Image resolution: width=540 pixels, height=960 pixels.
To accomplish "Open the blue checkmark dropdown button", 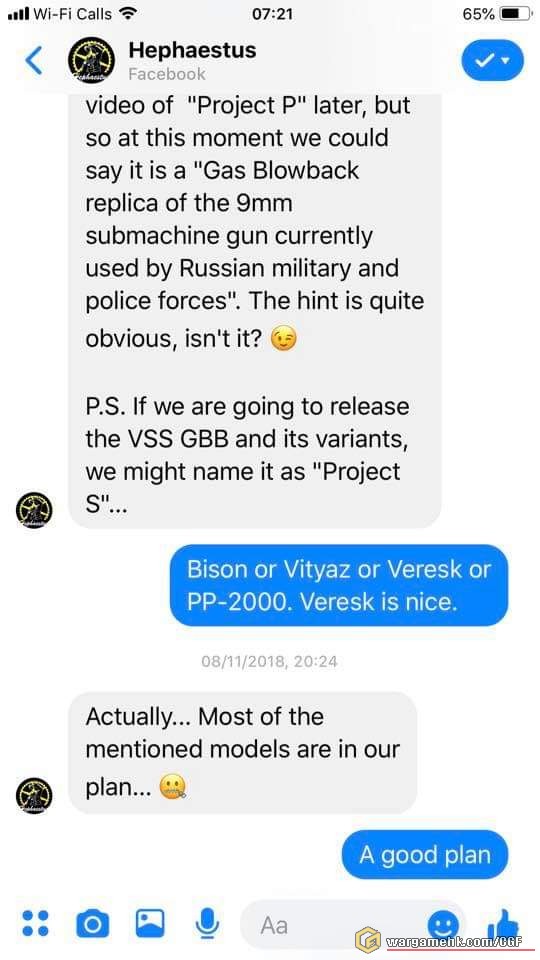I will (492, 61).
